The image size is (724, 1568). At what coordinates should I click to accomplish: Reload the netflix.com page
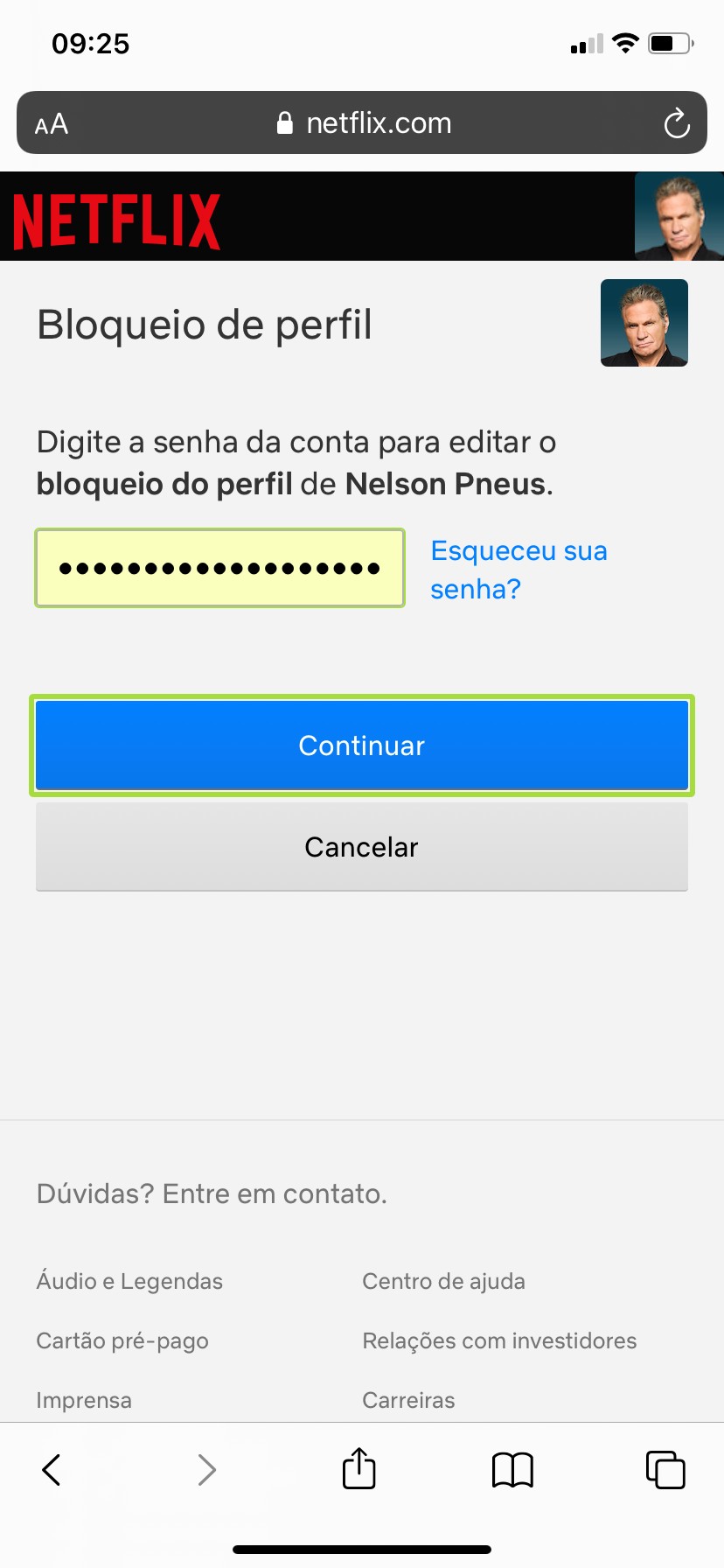click(x=677, y=123)
